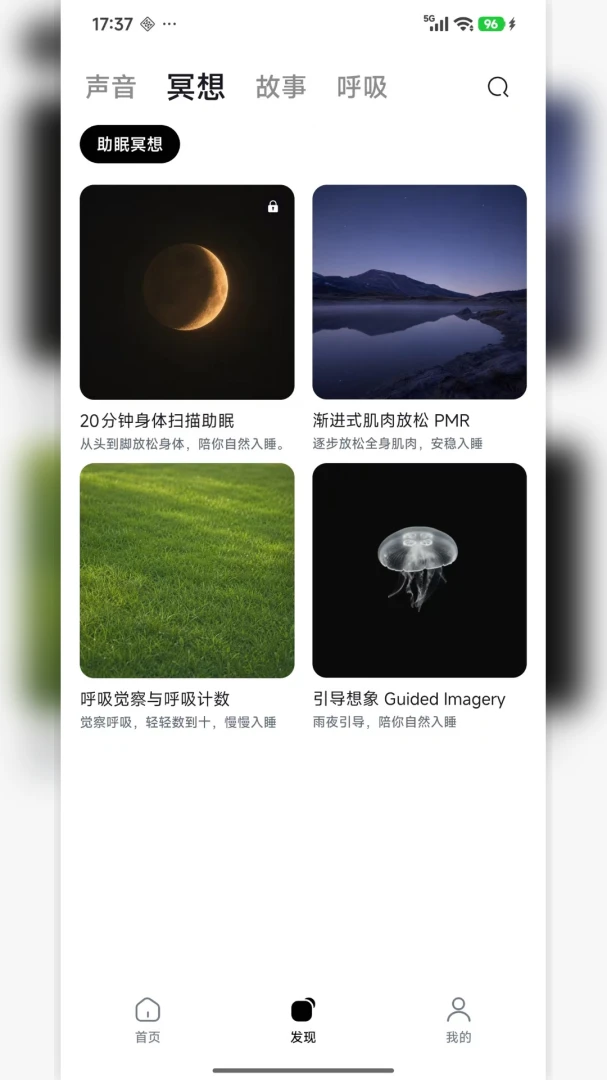Select the 冥想 tab
Image resolution: width=607 pixels, height=1080 pixels.
[196, 87]
